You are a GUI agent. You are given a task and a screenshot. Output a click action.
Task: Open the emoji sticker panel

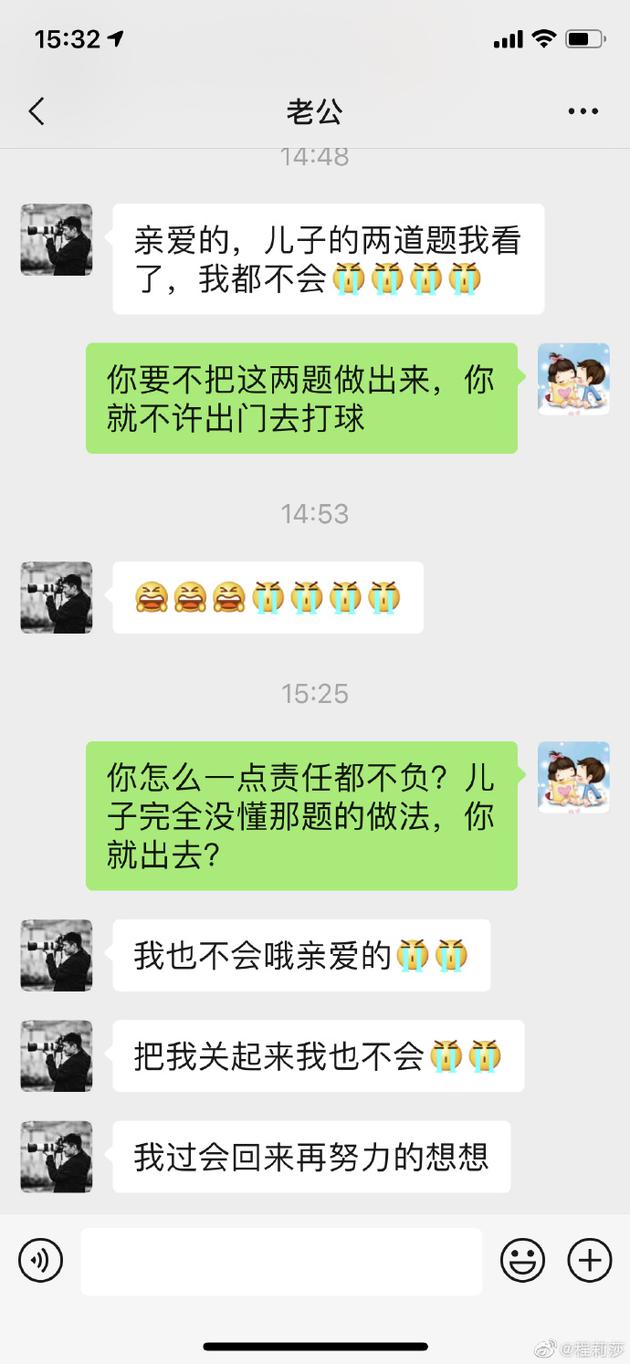(x=522, y=1260)
